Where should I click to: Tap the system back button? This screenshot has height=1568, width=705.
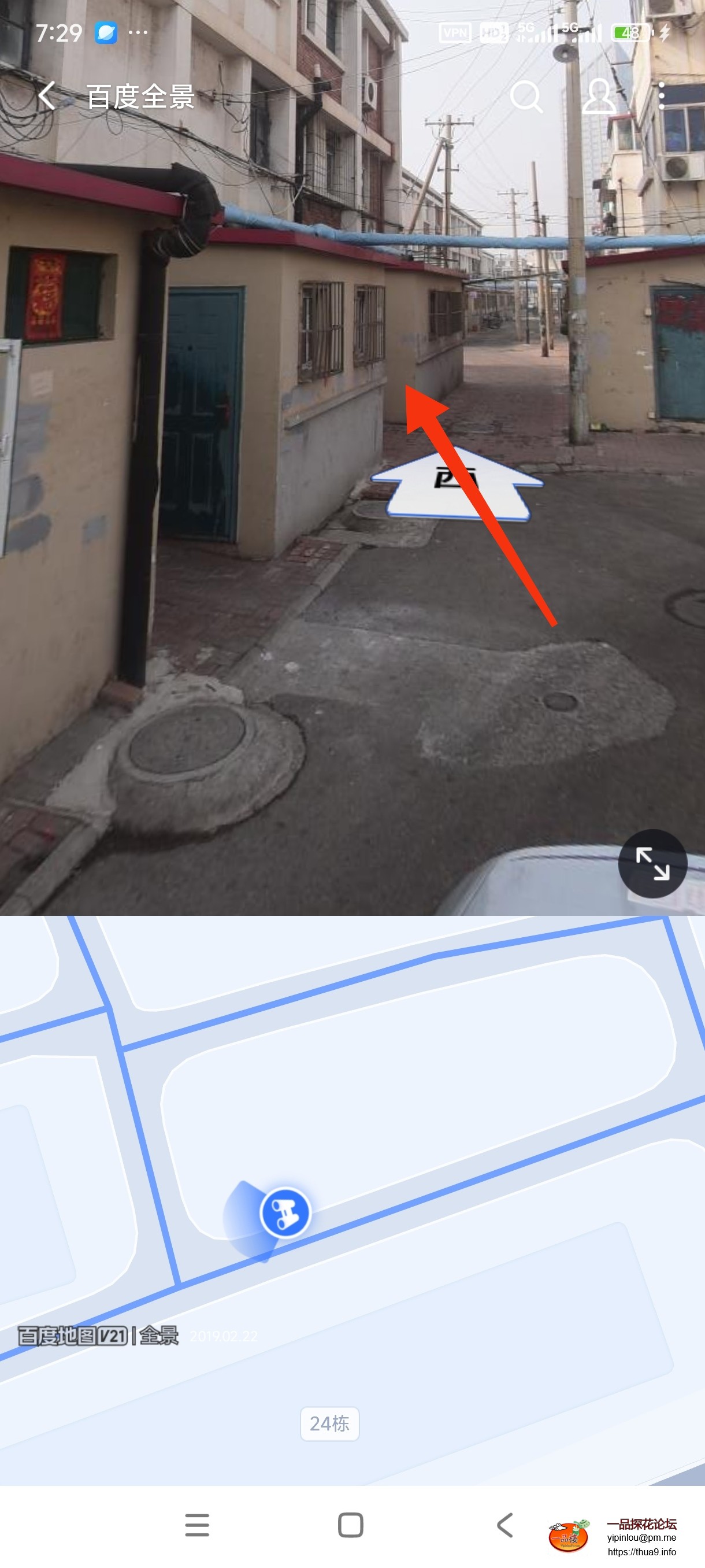coord(505,1525)
